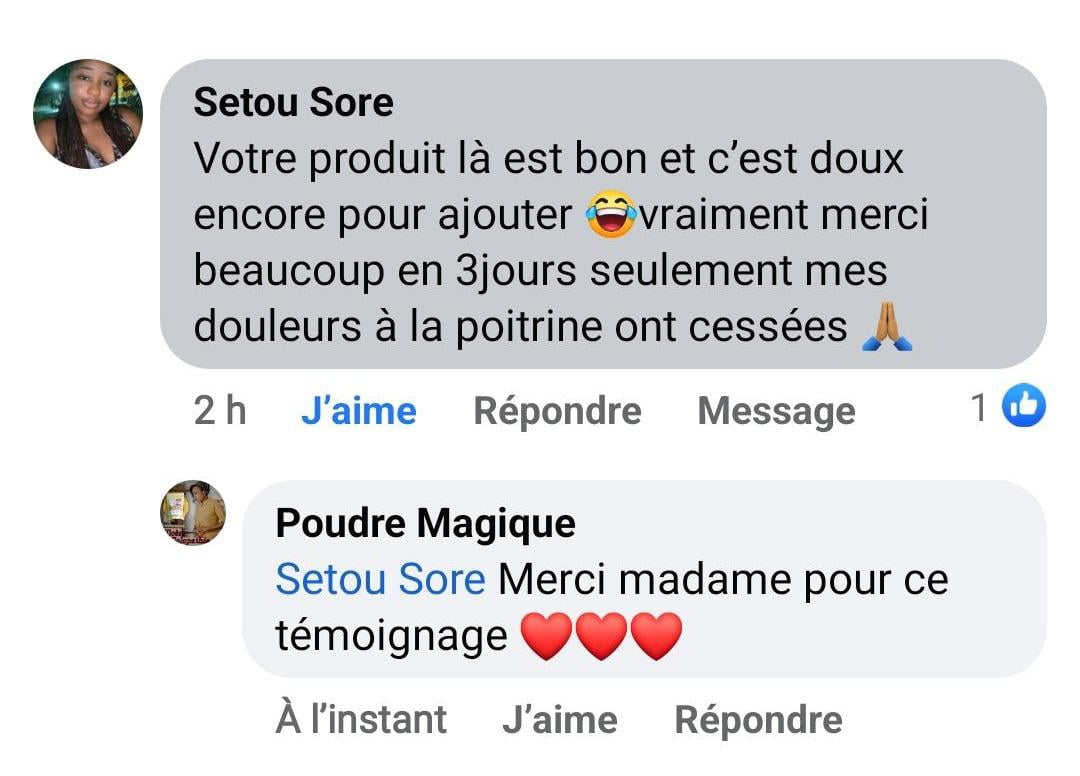Message Setou Sore from her comment

click(776, 410)
